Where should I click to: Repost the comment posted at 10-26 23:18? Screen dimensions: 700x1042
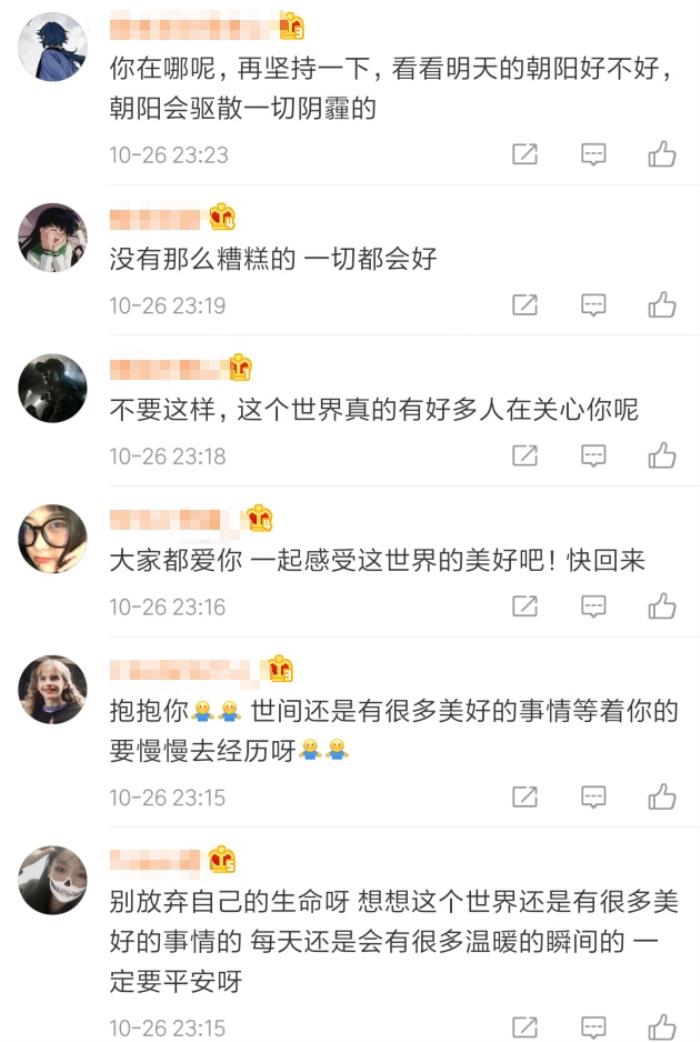[525, 456]
